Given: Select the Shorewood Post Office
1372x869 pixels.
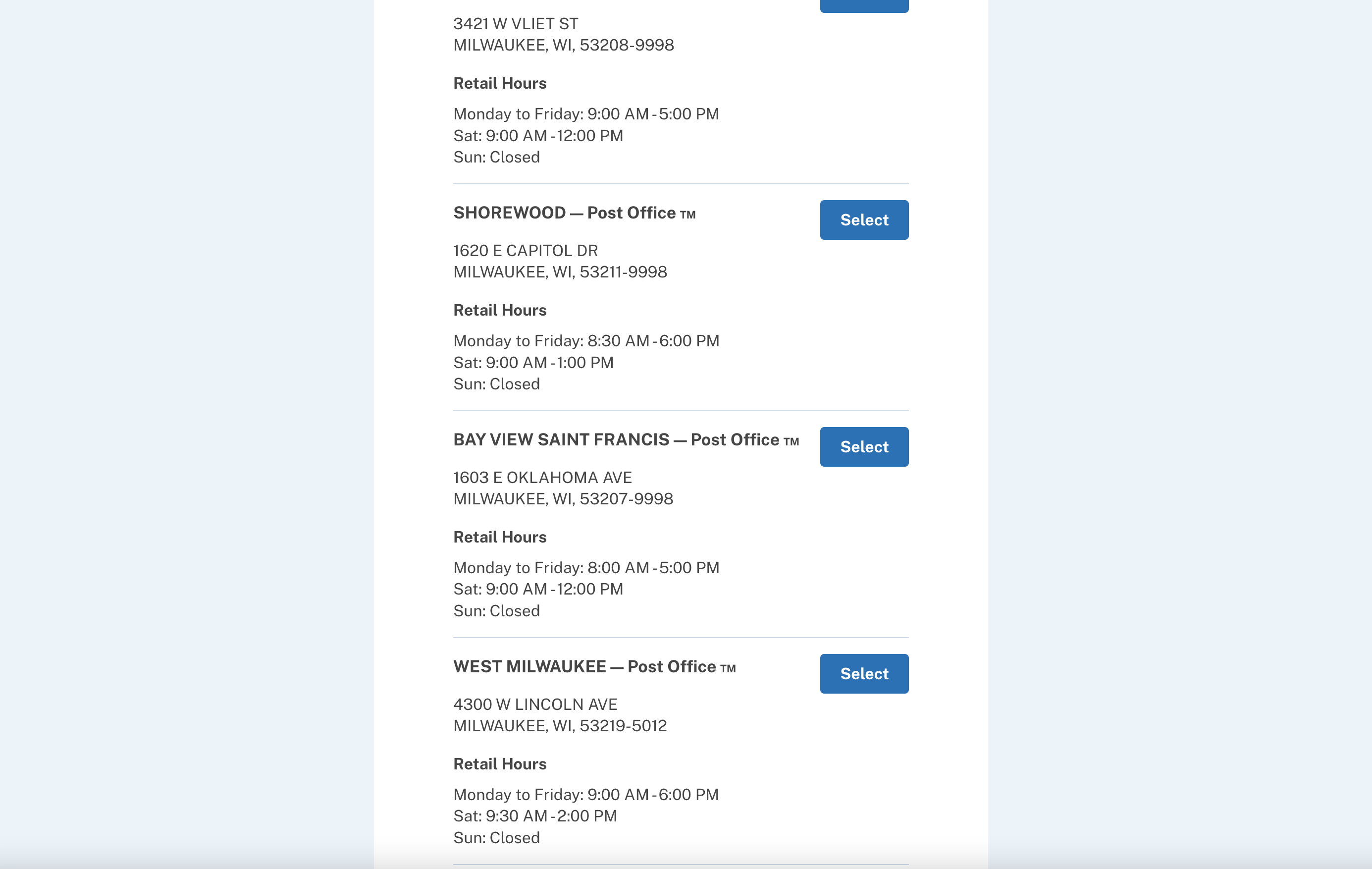Looking at the screenshot, I should (864, 220).
